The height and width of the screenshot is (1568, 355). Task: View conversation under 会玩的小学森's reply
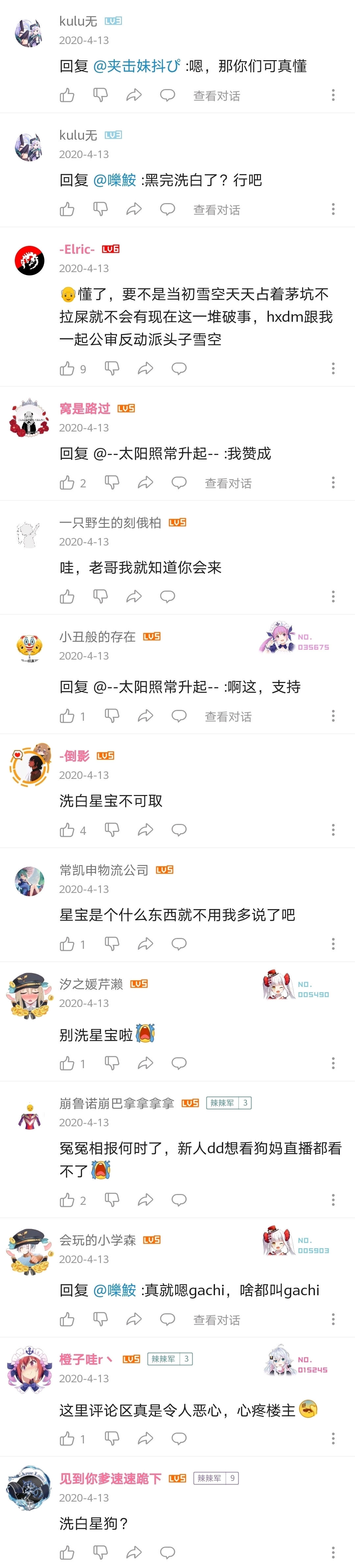(x=216, y=1320)
